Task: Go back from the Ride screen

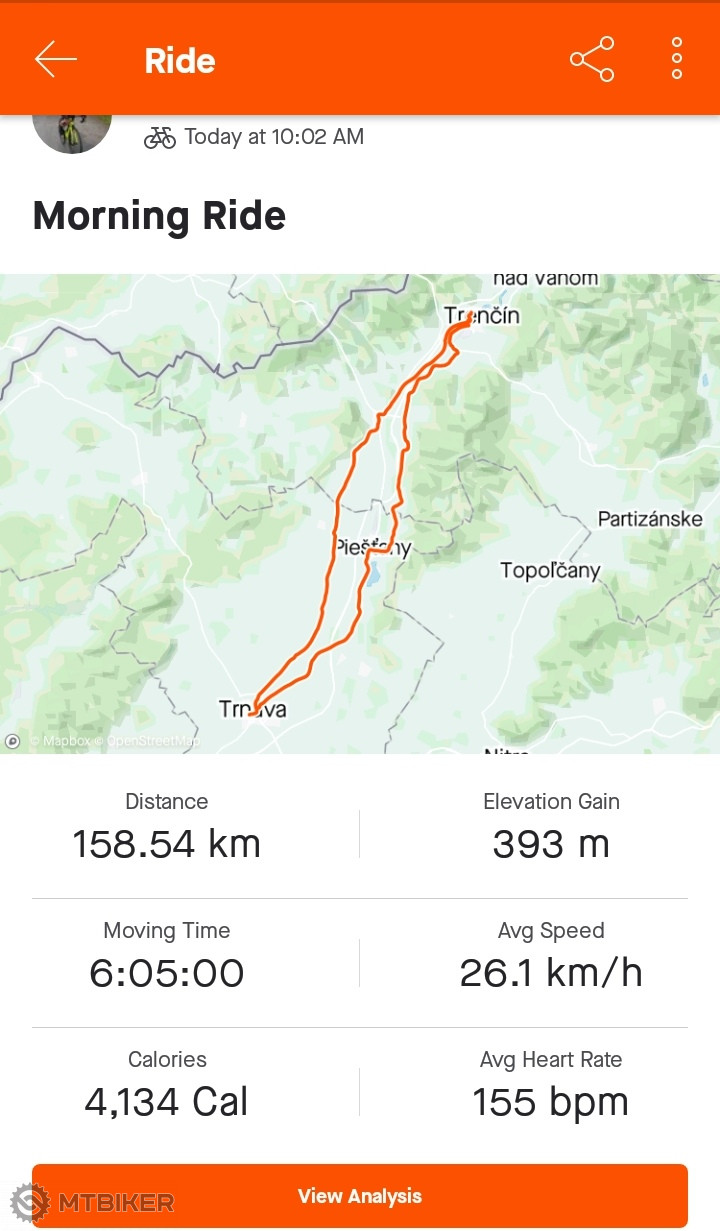Action: [56, 60]
